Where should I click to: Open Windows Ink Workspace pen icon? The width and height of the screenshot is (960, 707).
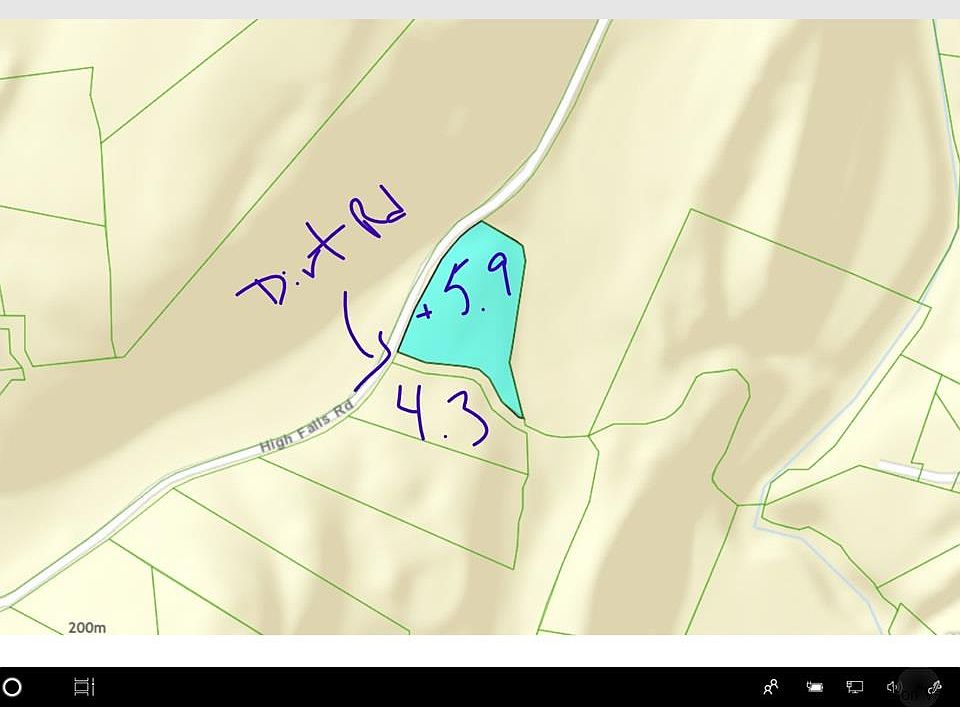pos(936,687)
